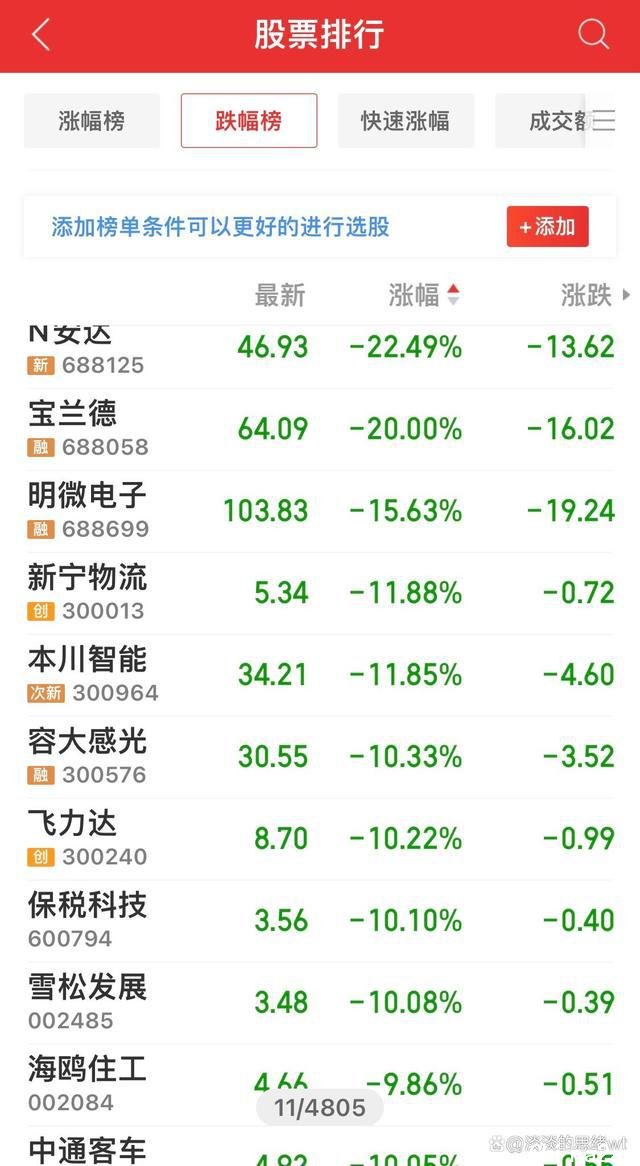The width and height of the screenshot is (640, 1166).
Task: Open the 明微电子 688699 stock row
Action: coord(320,511)
